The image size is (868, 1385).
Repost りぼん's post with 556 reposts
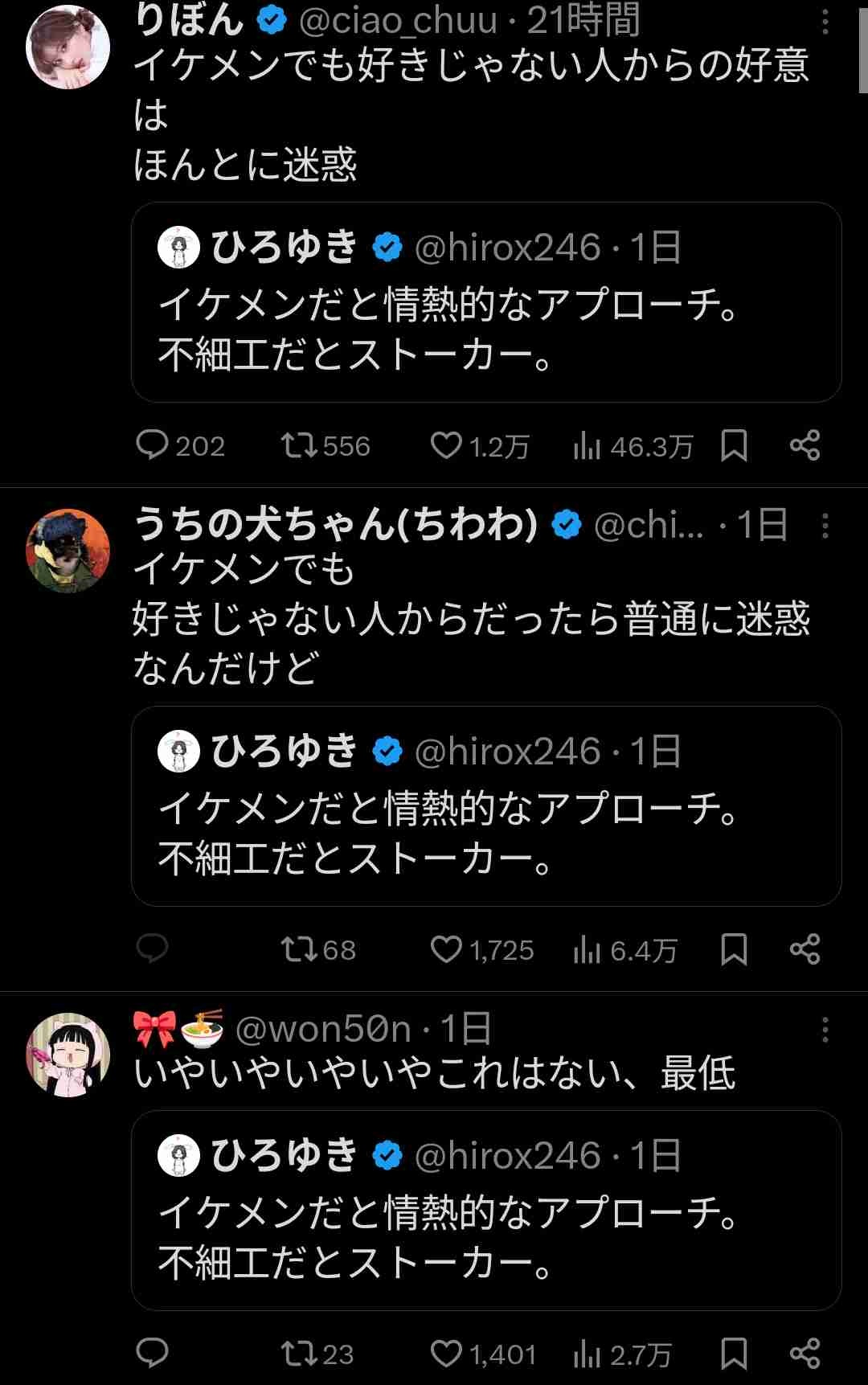[x=300, y=445]
